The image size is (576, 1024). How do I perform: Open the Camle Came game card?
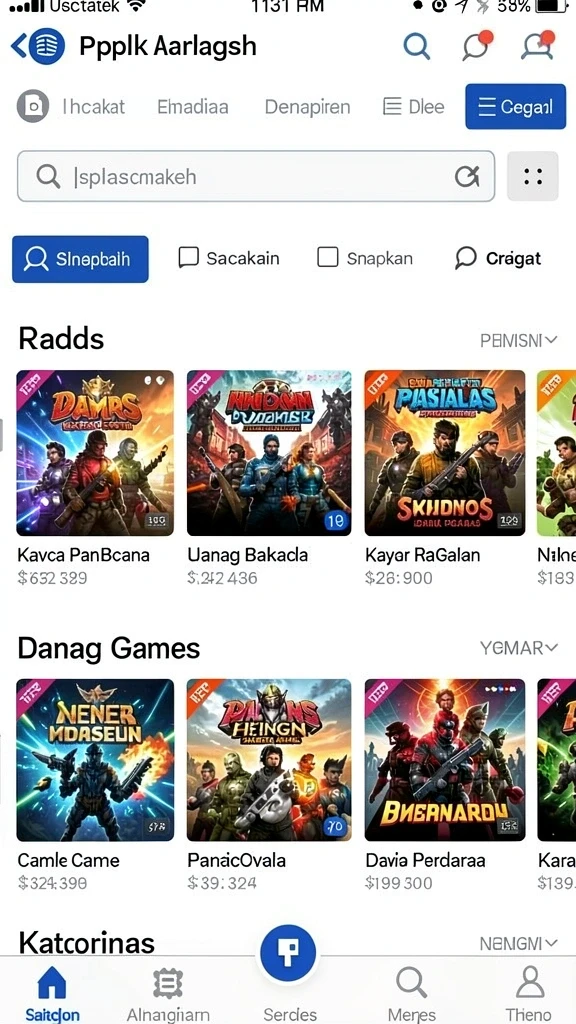coord(95,786)
